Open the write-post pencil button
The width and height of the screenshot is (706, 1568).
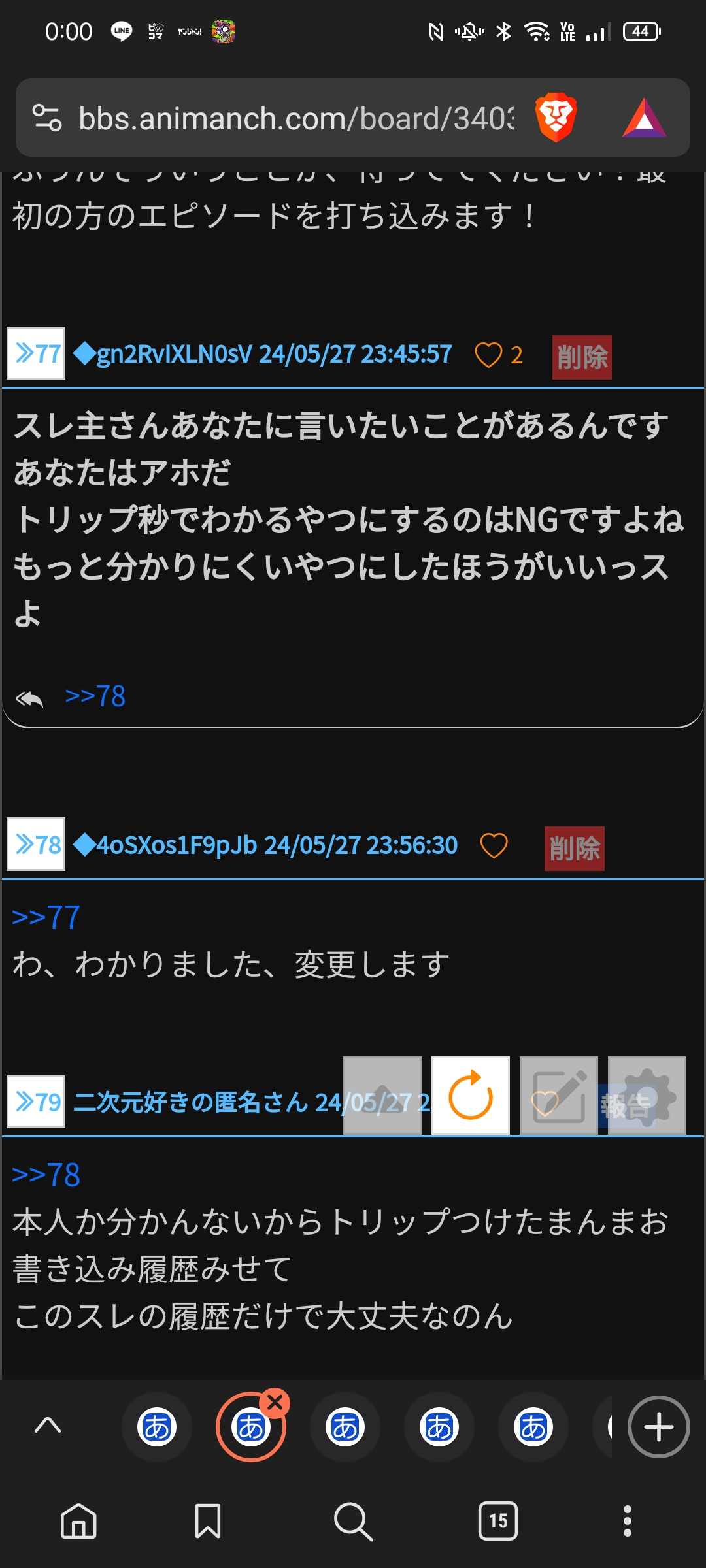coord(559,1096)
